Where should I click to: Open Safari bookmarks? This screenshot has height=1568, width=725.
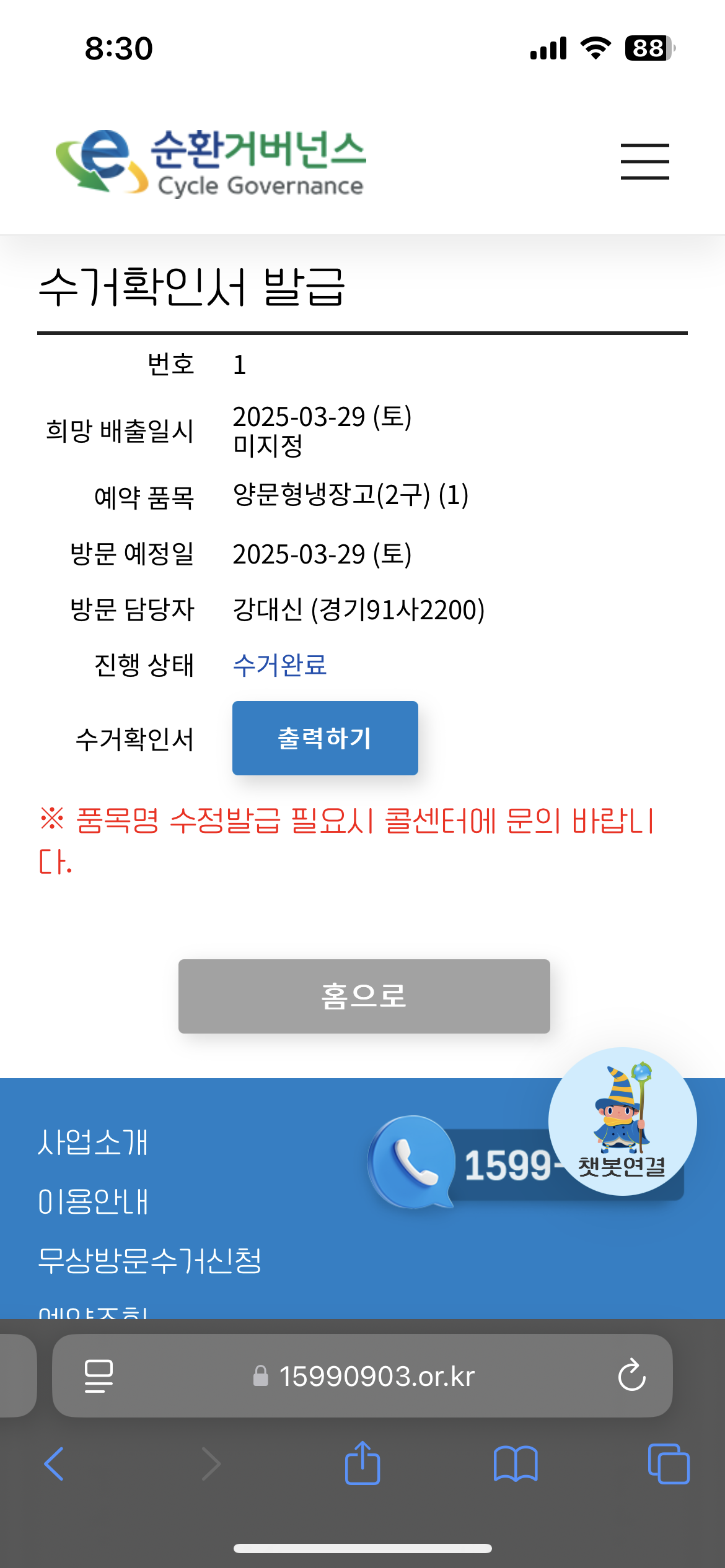coord(516,1465)
